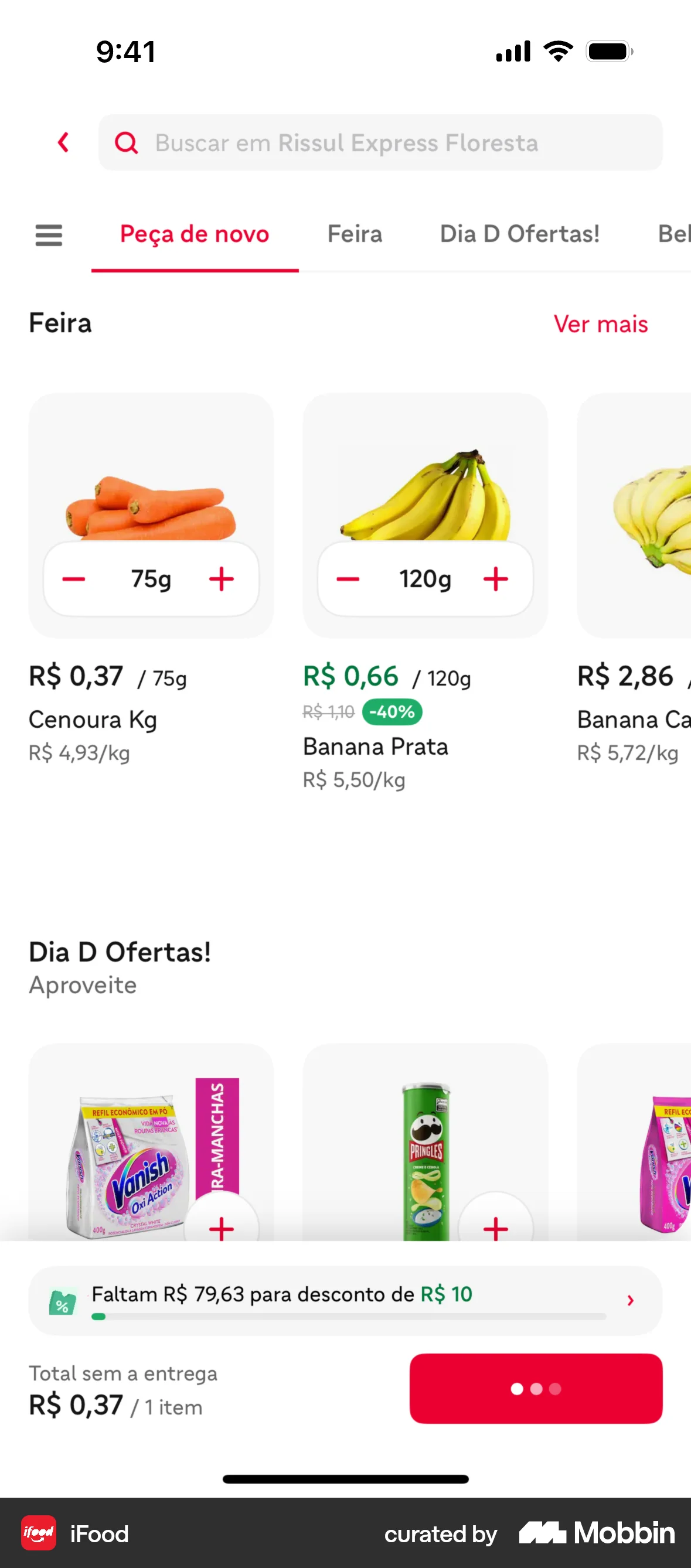
Task: Increase Banana Prata to more grams
Action: point(496,579)
